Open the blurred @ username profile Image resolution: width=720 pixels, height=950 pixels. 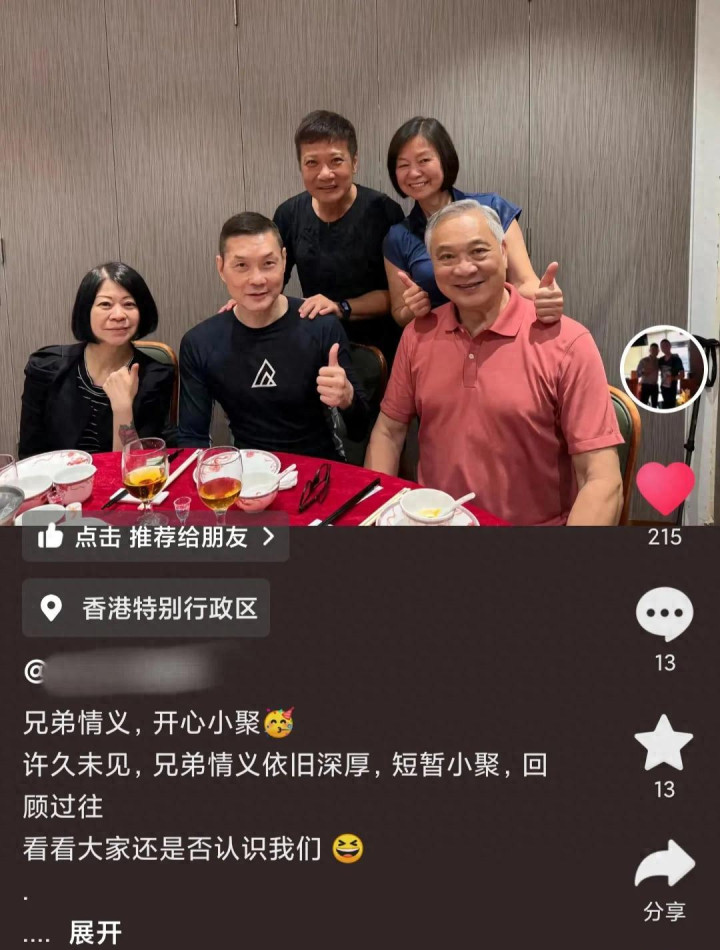125,671
